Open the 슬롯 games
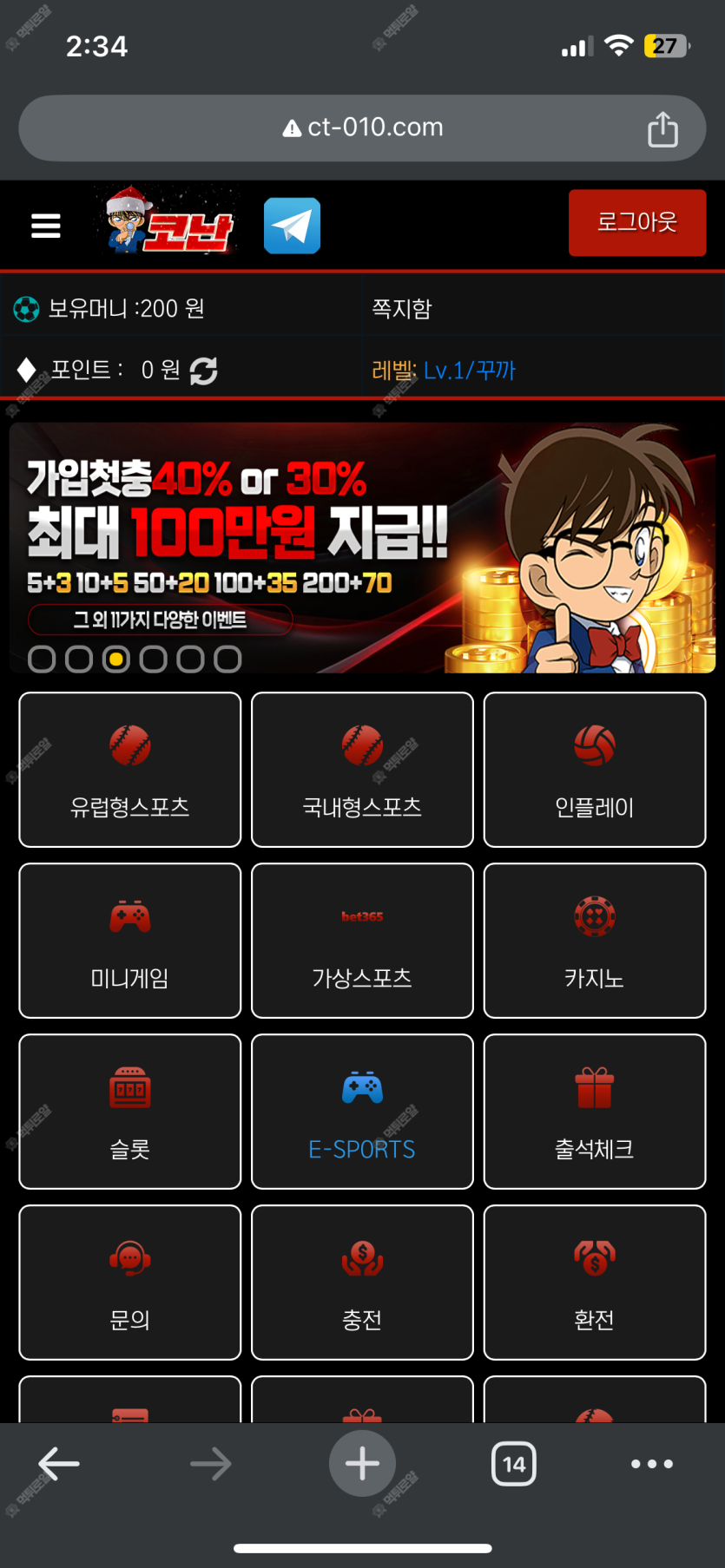Viewport: 725px width, 1568px height. click(x=130, y=1112)
